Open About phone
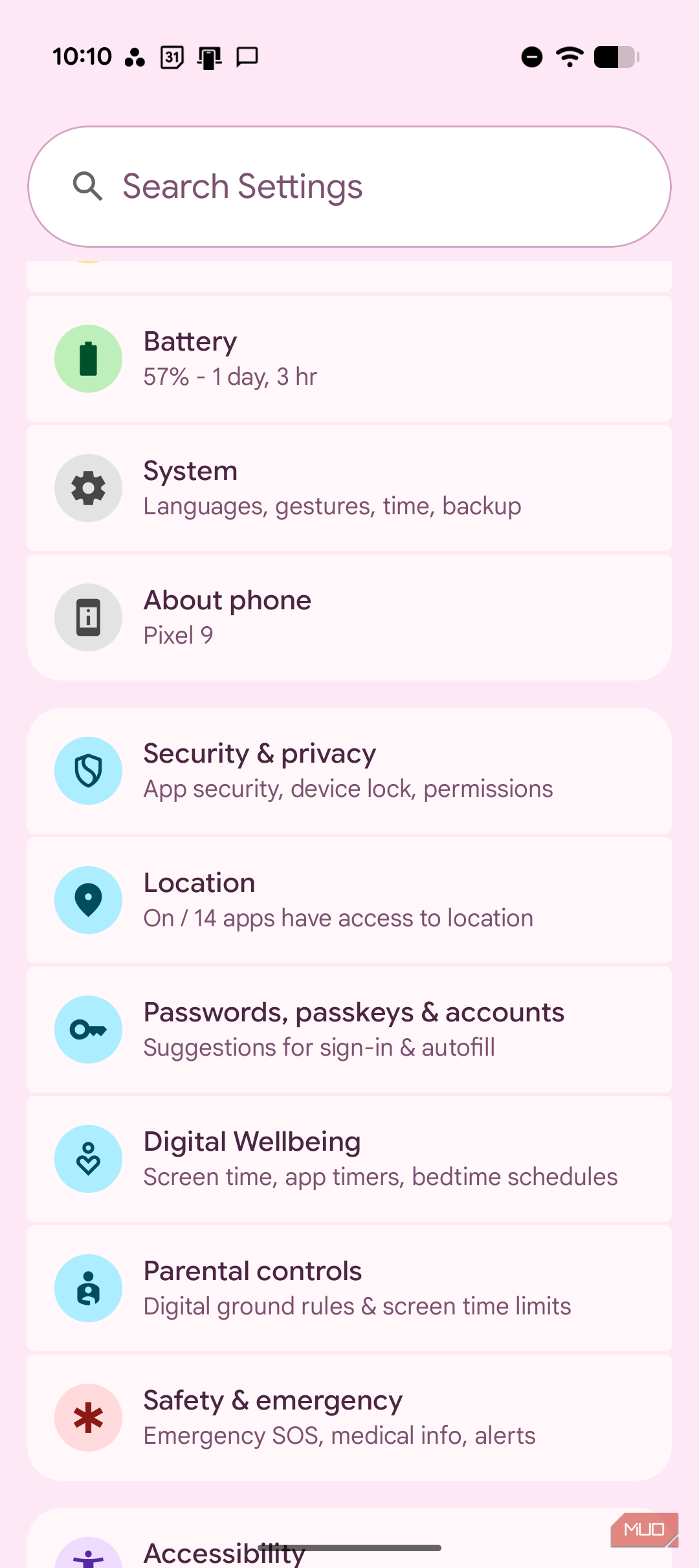The height and width of the screenshot is (1568, 699). click(x=349, y=617)
